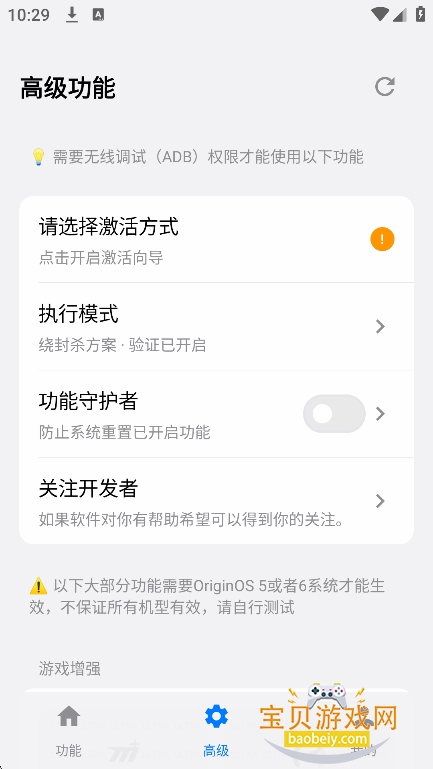Open 功能守护者 details via its chevron

tap(380, 414)
